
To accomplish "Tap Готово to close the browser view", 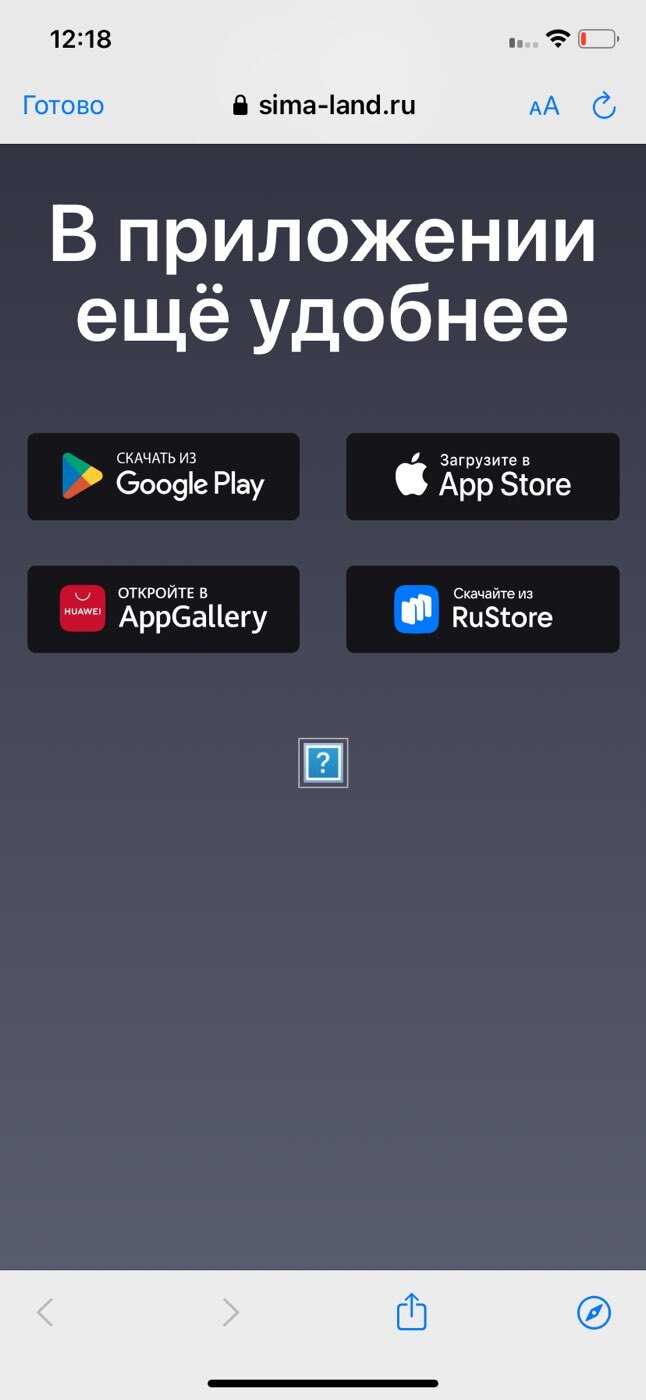I will pos(63,106).
